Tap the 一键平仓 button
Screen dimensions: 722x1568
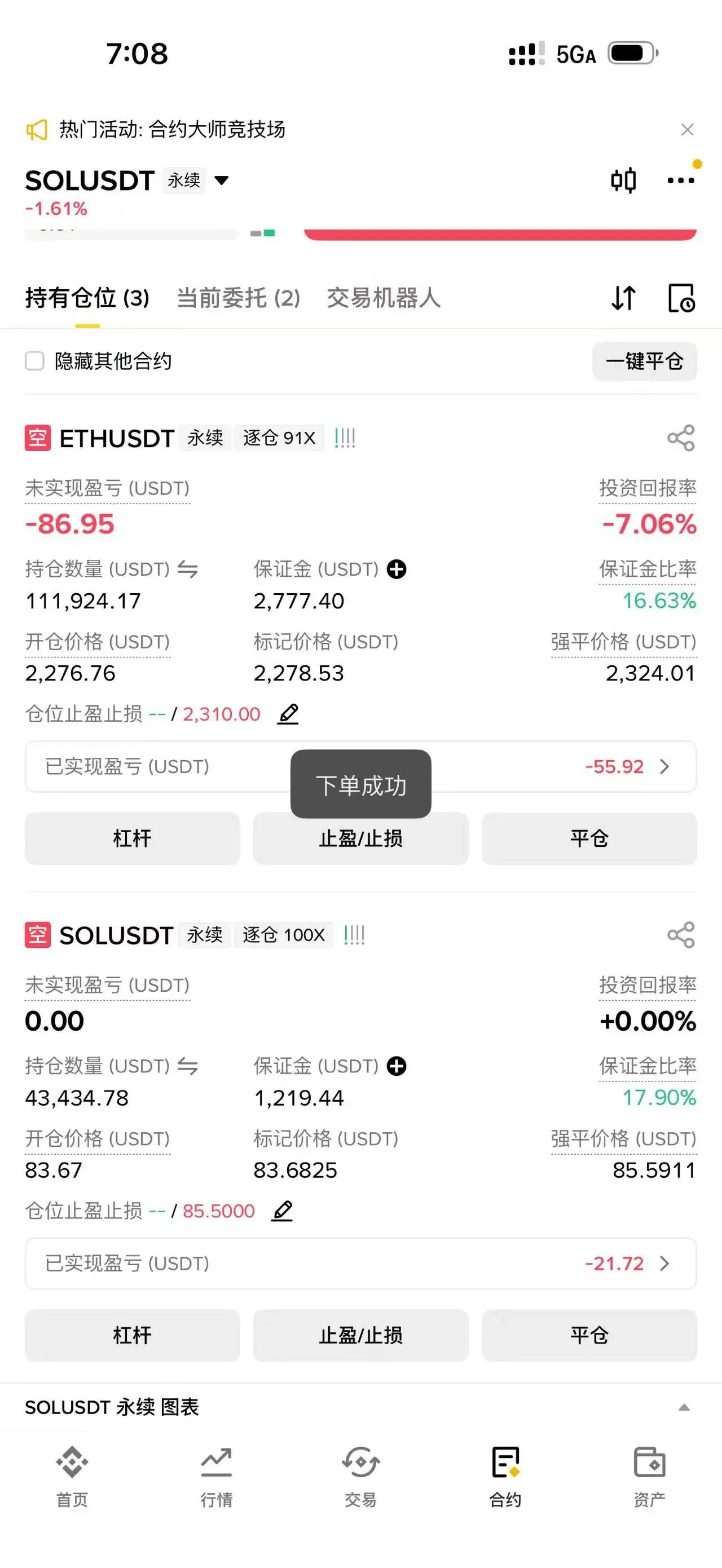point(645,361)
